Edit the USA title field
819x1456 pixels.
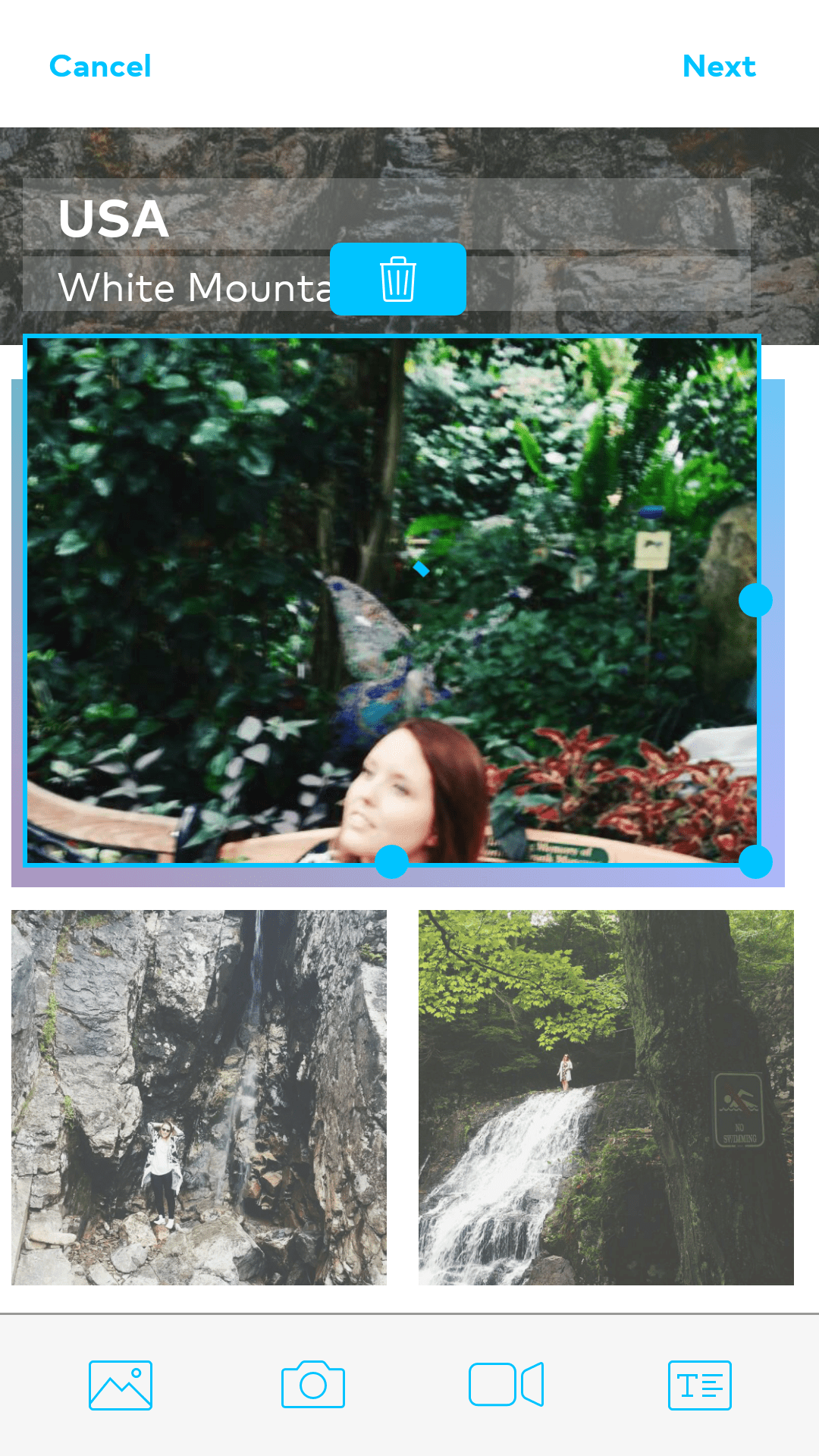[387, 215]
